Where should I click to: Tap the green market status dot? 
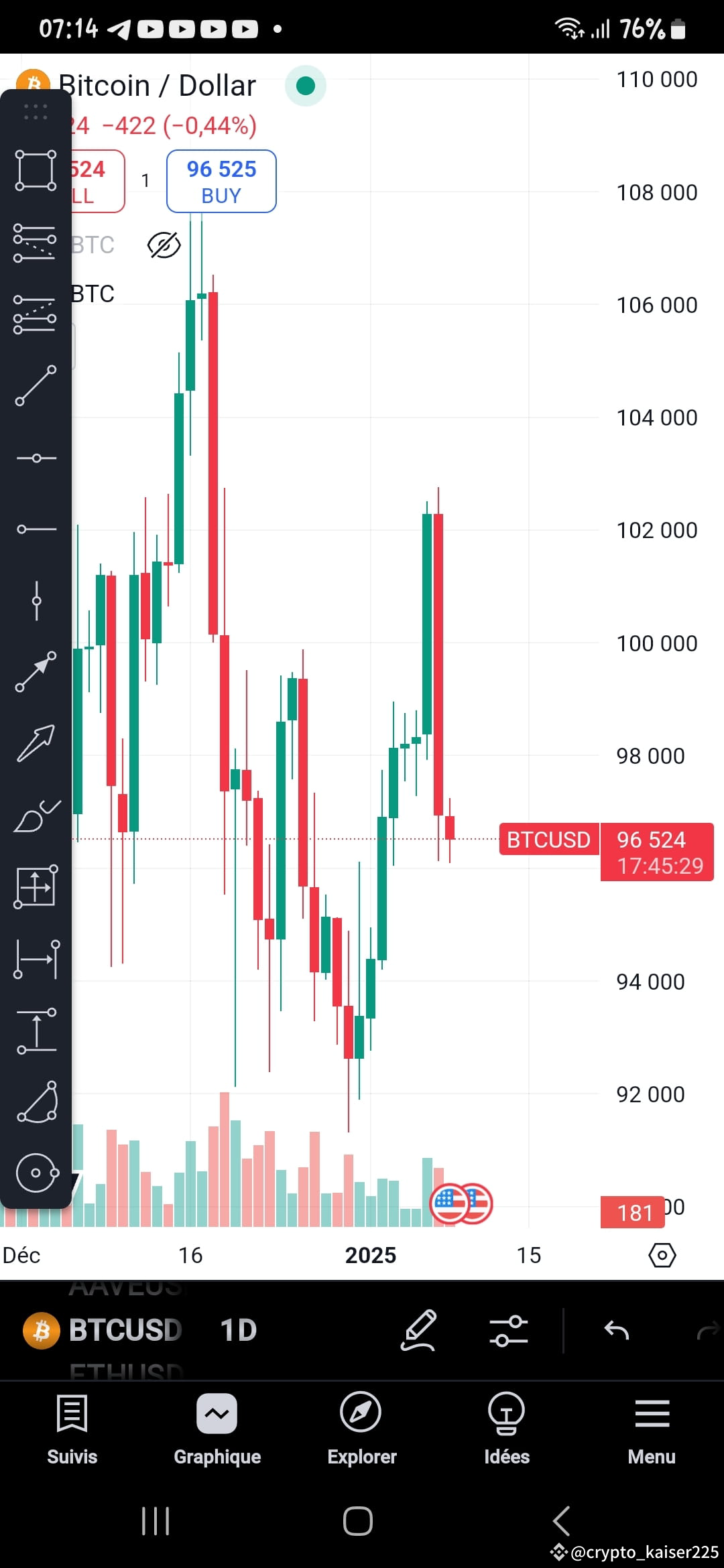(x=306, y=85)
